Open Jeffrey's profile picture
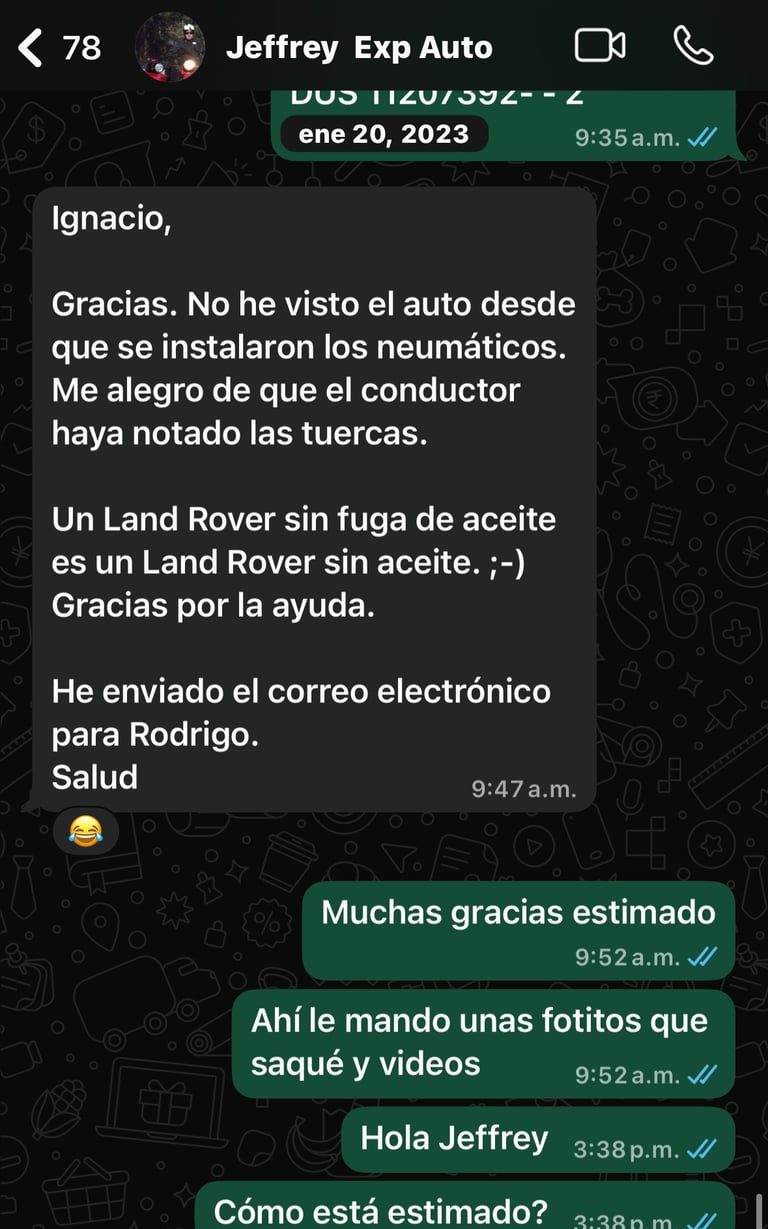The height and width of the screenshot is (1229, 768). (x=170, y=47)
